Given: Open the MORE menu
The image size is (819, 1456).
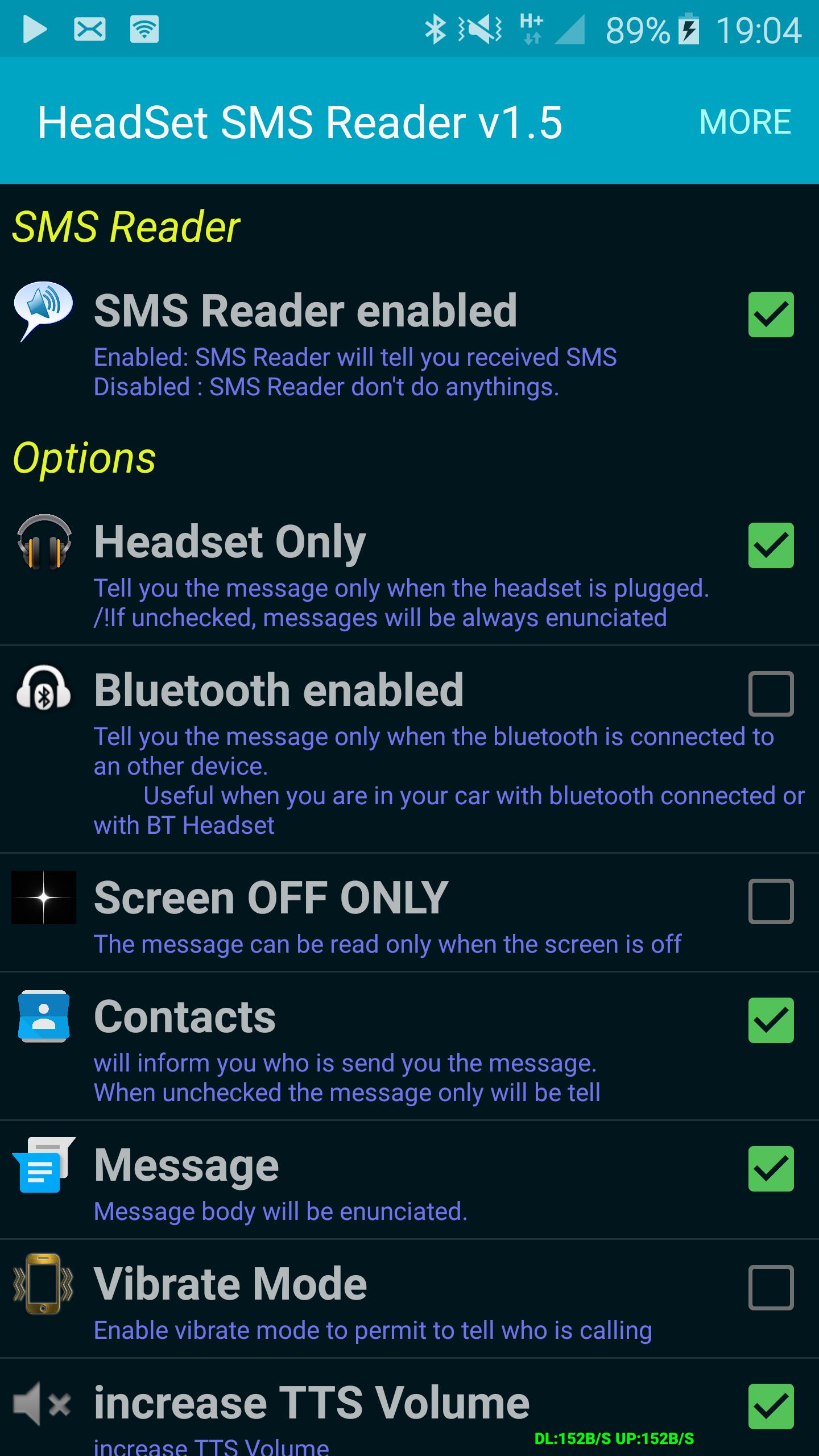Looking at the screenshot, I should 744,122.
